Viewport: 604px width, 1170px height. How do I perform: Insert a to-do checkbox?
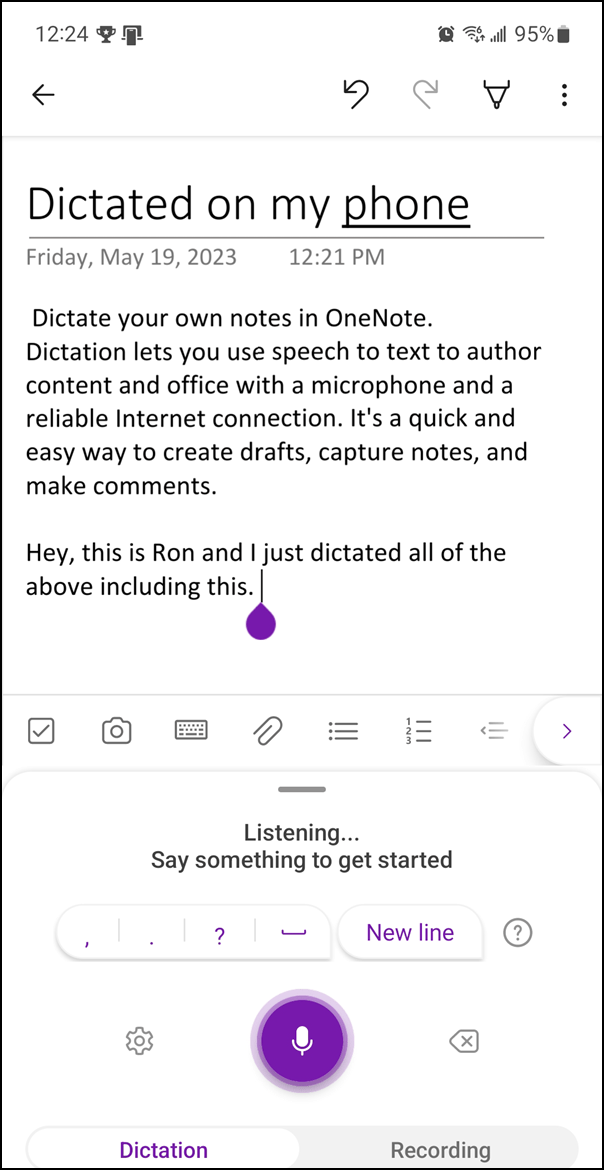pyautogui.click(x=41, y=731)
